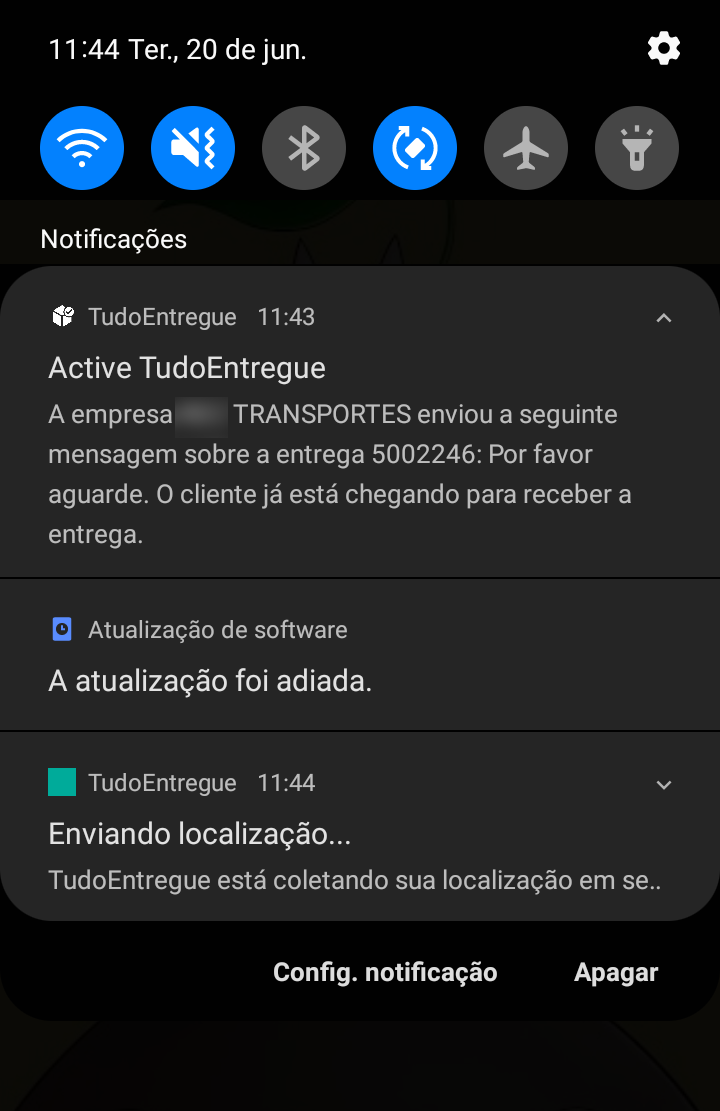This screenshot has height=1111, width=720.
Task: Tap Apagar to clear notifications
Action: 616,971
